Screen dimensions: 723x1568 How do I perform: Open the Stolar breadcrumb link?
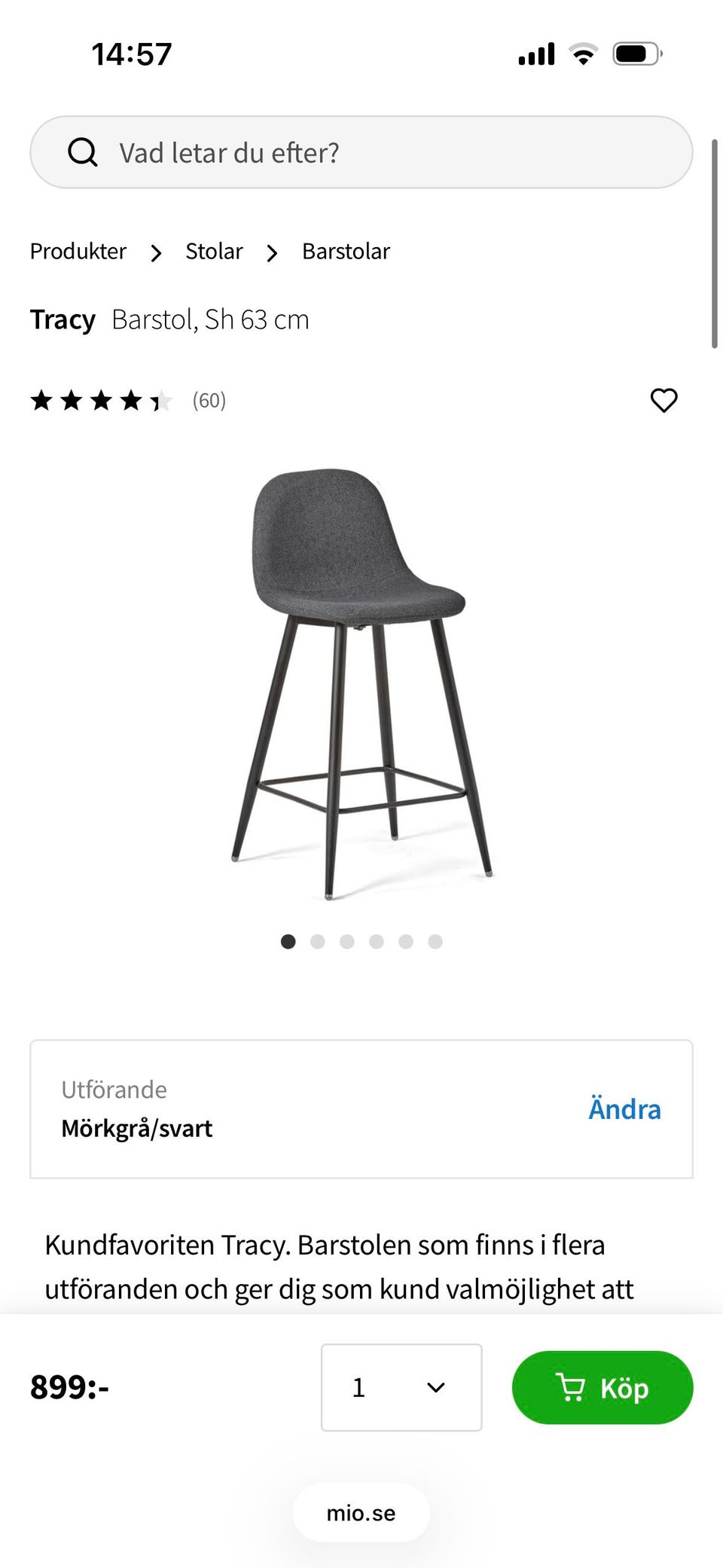pos(214,251)
